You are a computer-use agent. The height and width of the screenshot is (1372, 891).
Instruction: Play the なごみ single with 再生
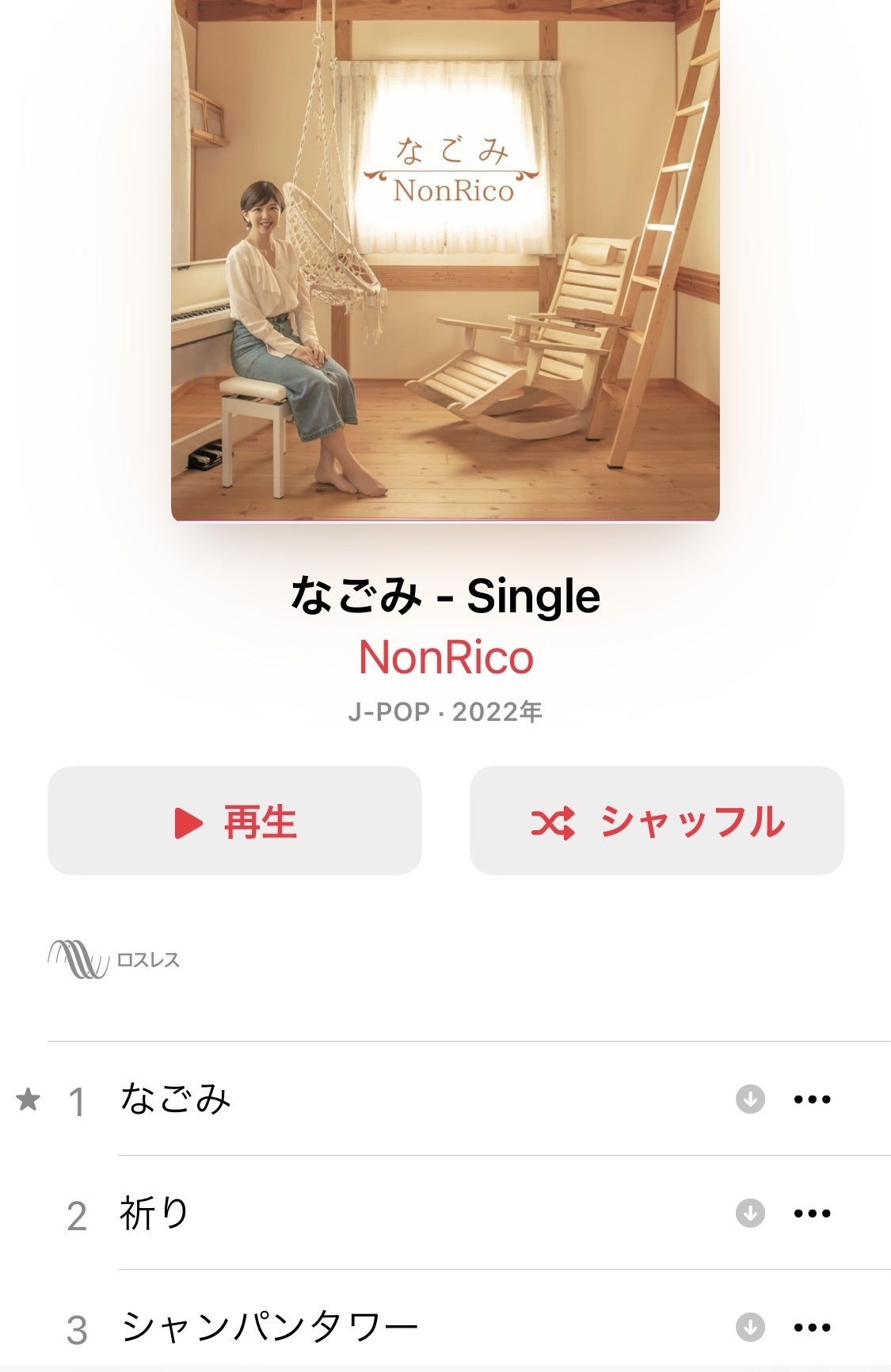point(234,821)
